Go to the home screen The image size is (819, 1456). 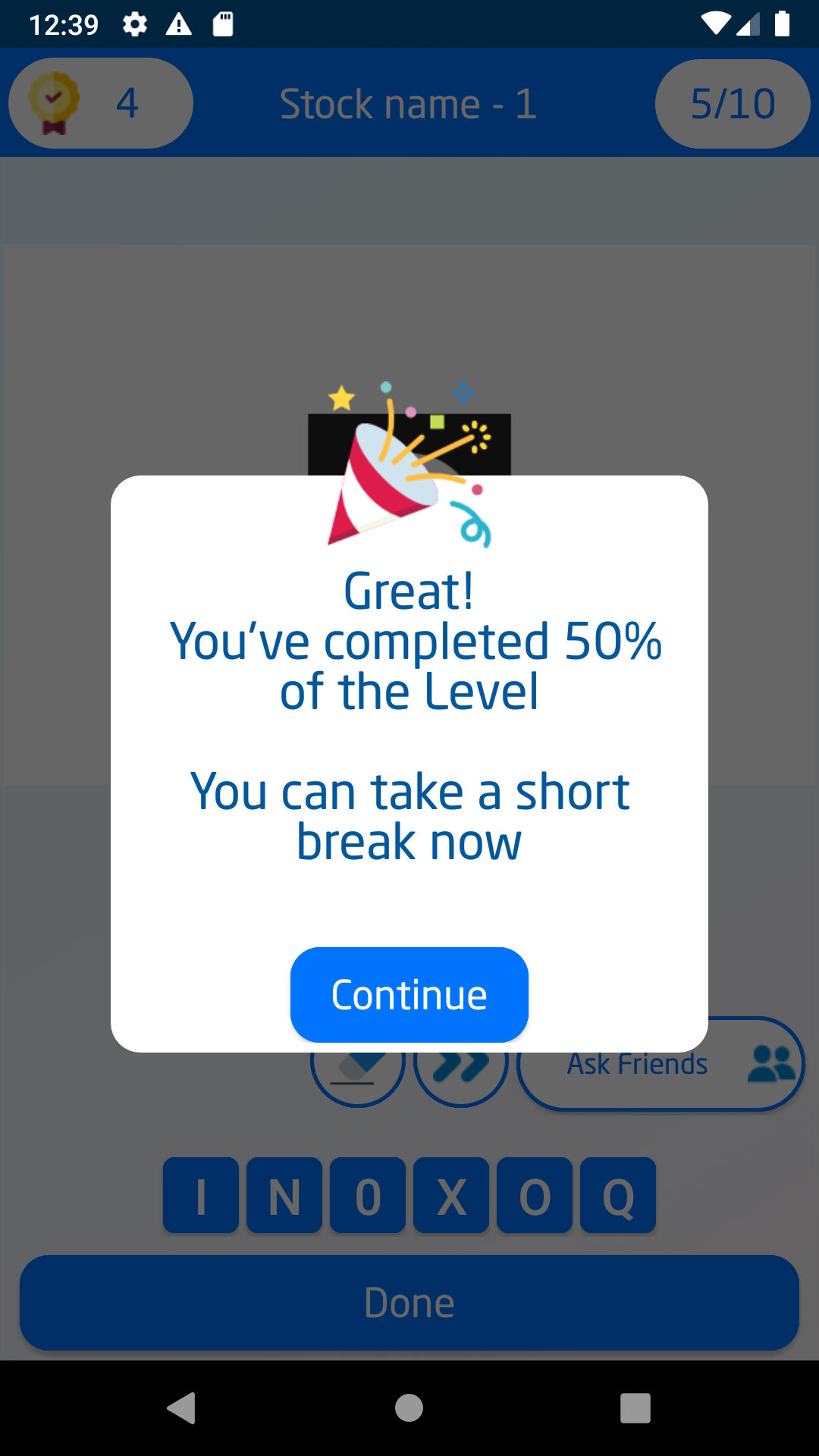coord(409,1408)
